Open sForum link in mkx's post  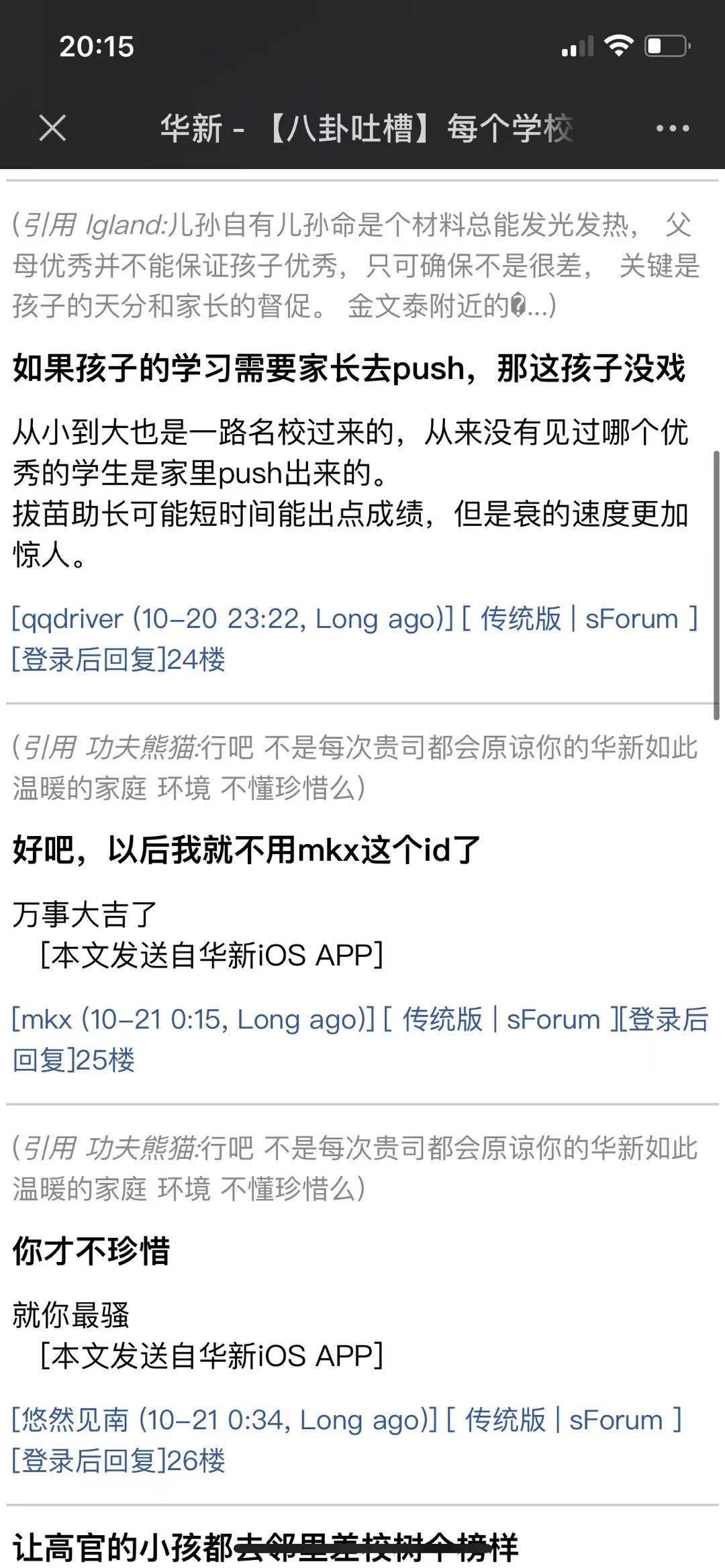point(553,1020)
